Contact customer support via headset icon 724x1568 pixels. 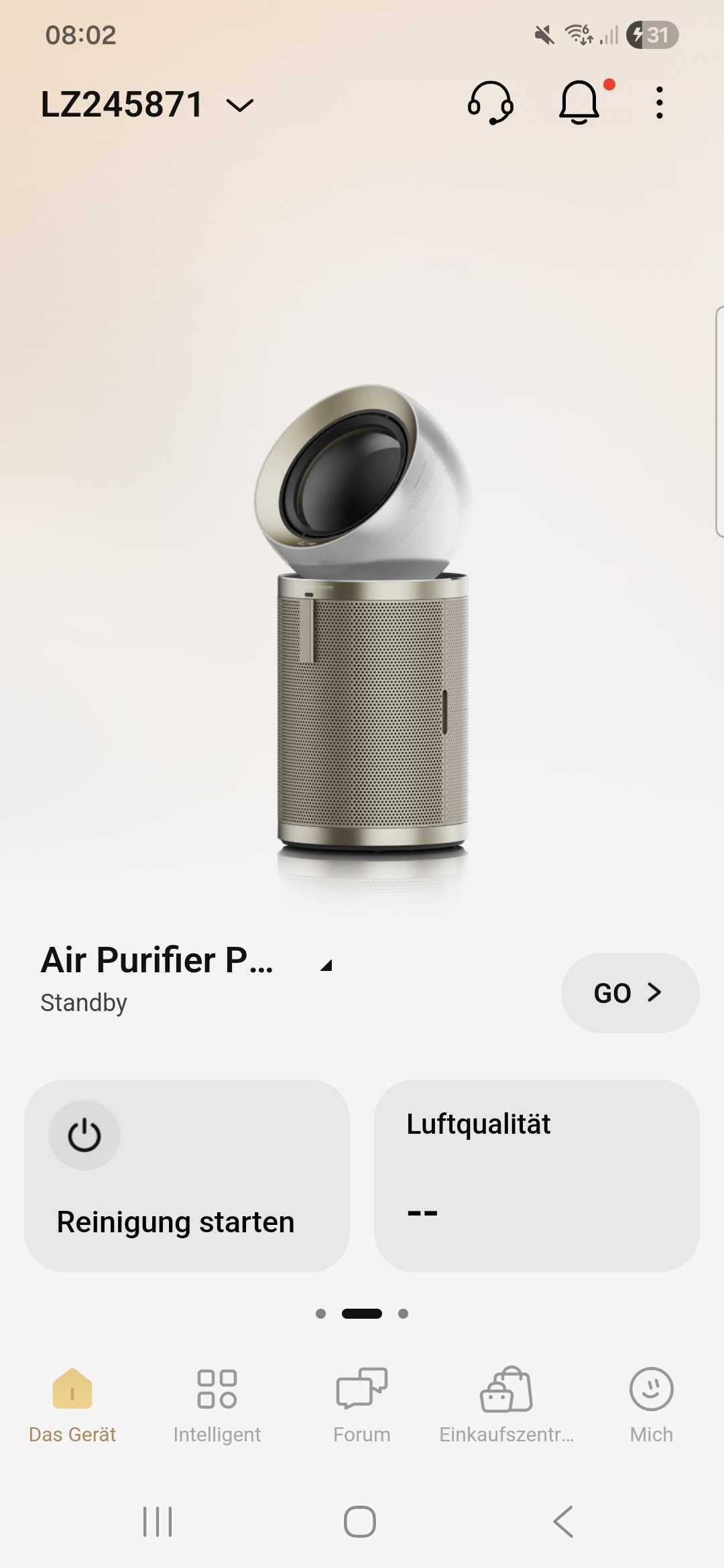(490, 103)
